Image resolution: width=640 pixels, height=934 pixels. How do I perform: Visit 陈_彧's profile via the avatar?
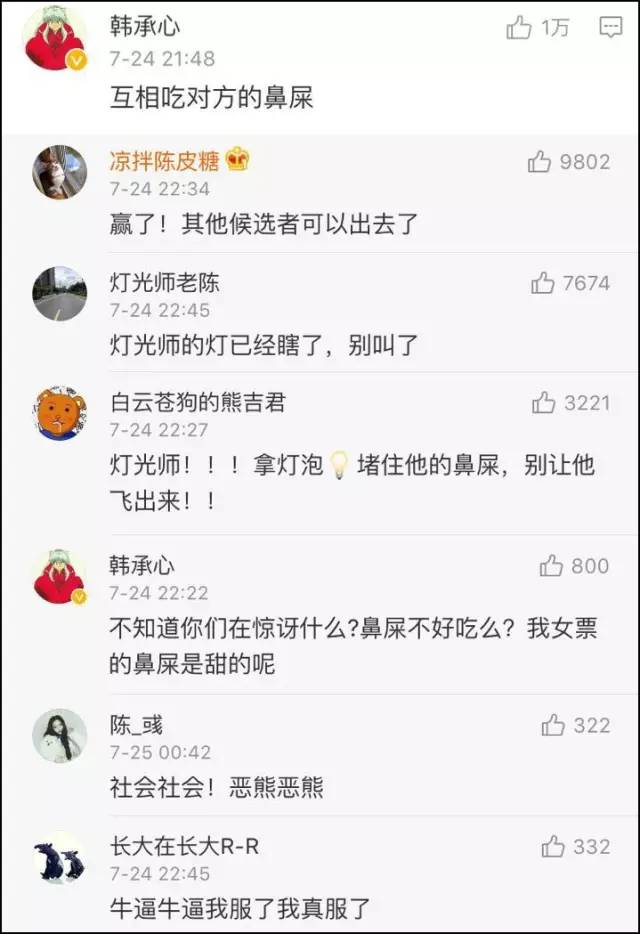pyautogui.click(x=59, y=736)
